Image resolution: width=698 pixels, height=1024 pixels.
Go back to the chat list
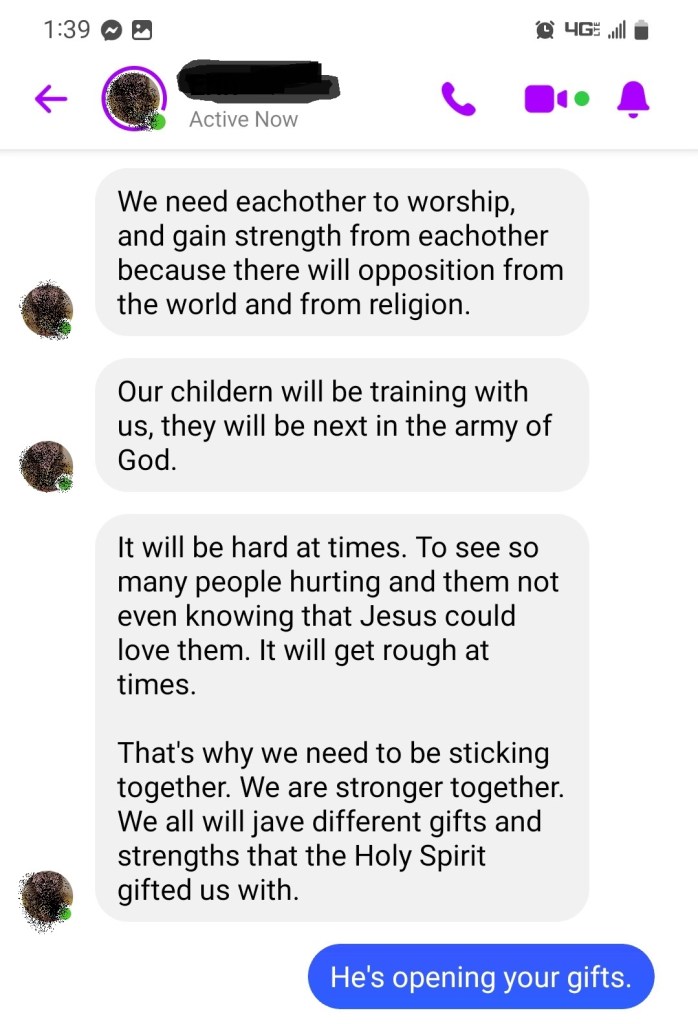[x=51, y=98]
